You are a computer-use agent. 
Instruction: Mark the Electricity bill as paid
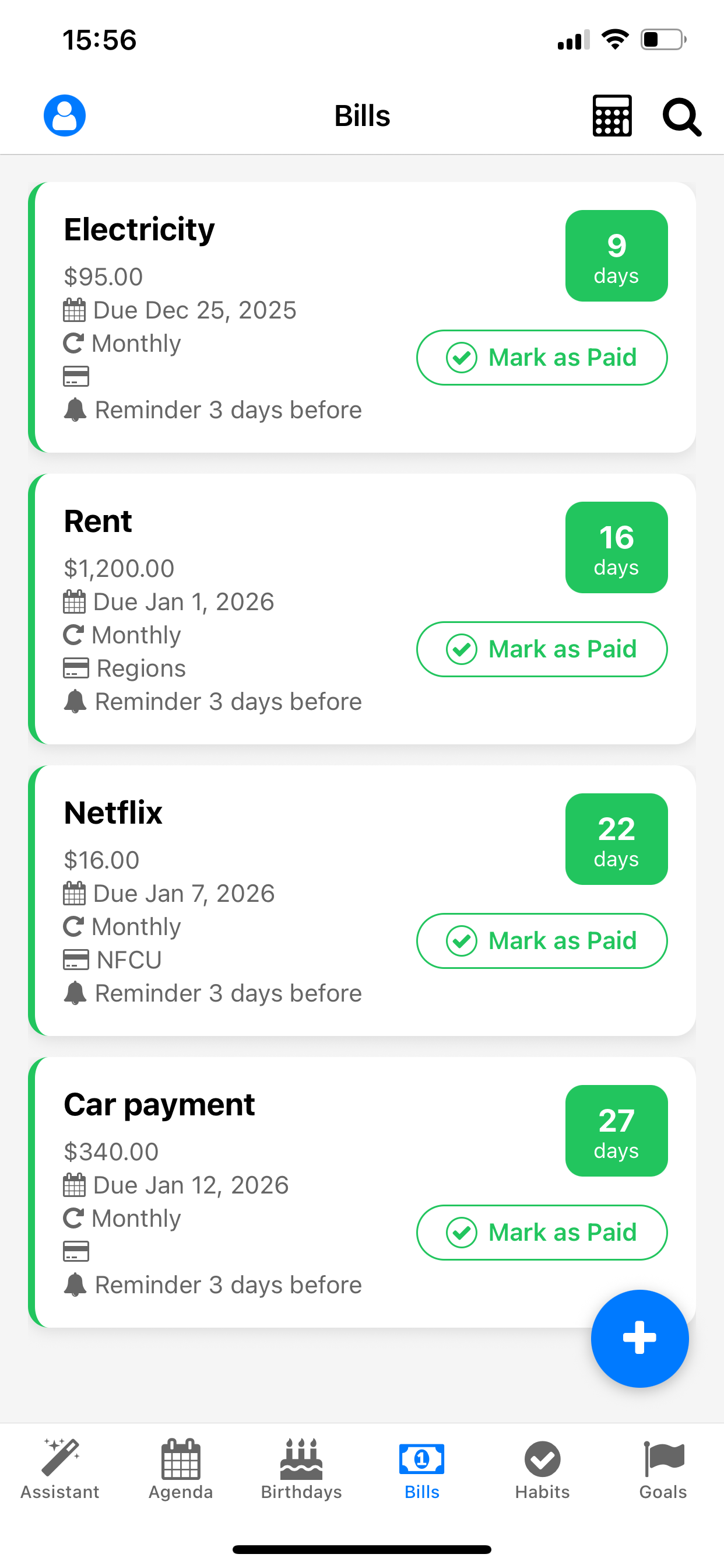coord(542,358)
